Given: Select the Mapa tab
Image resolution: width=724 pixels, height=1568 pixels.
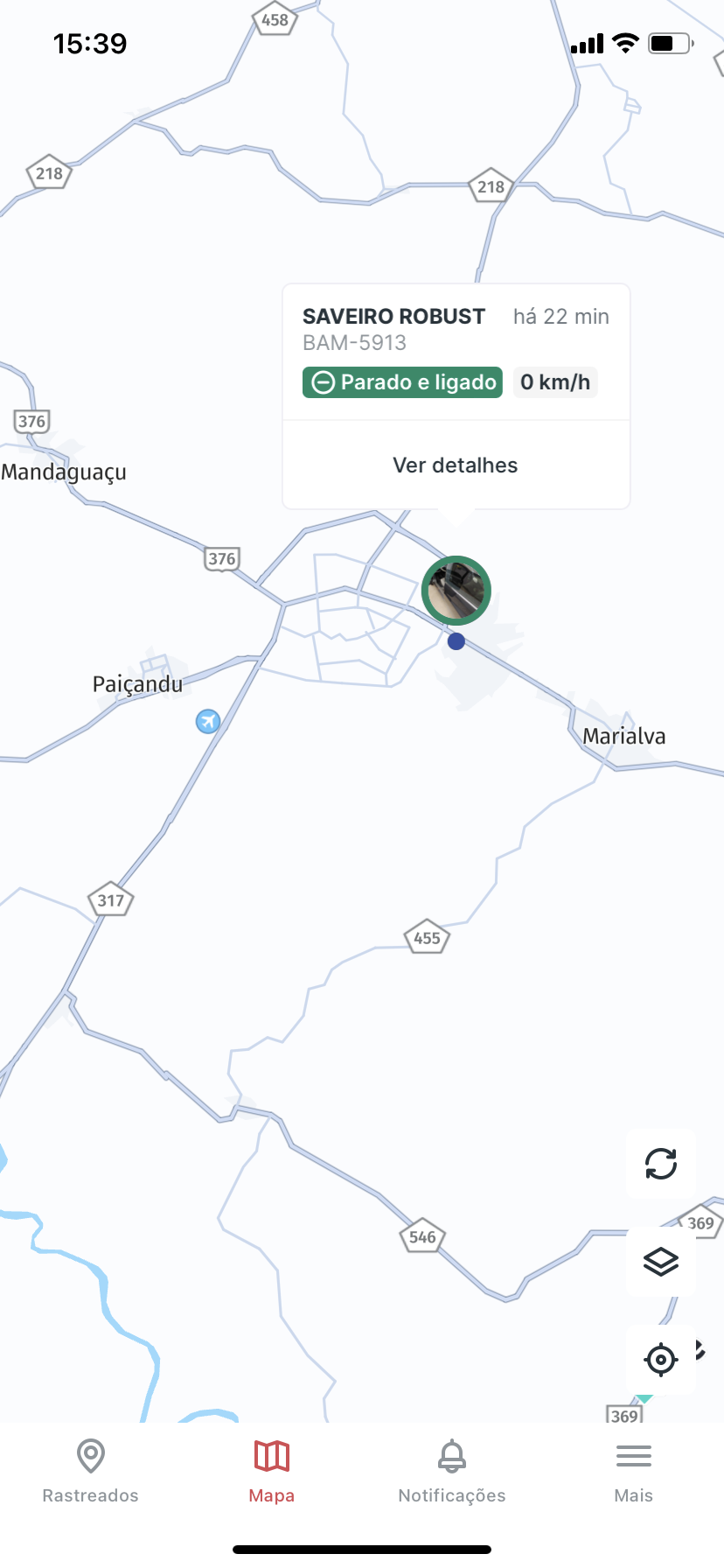Looking at the screenshot, I should tap(272, 1472).
